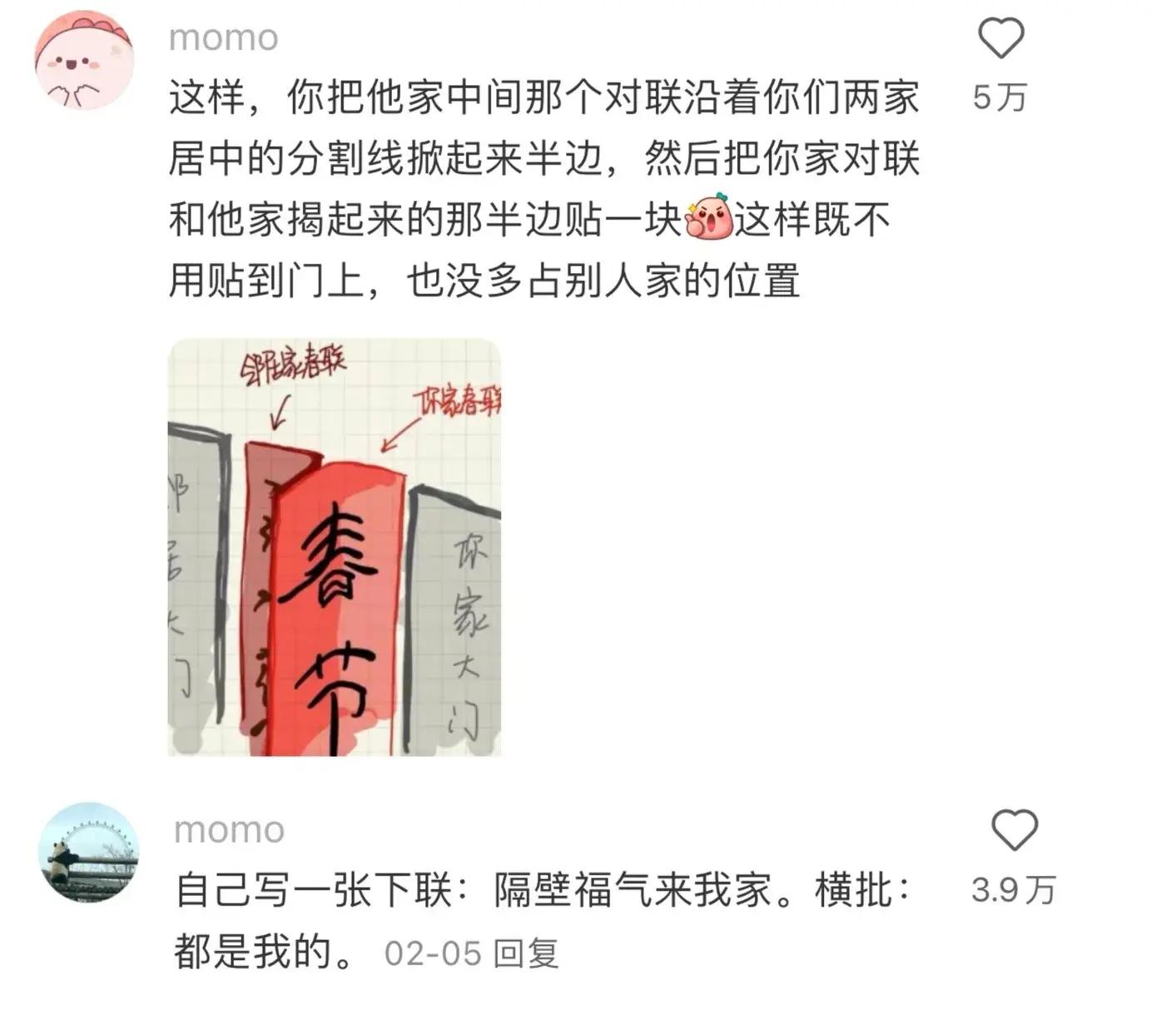The height and width of the screenshot is (1035, 1176).
Task: Like the comment with 5万 likes
Action: click(1000, 39)
